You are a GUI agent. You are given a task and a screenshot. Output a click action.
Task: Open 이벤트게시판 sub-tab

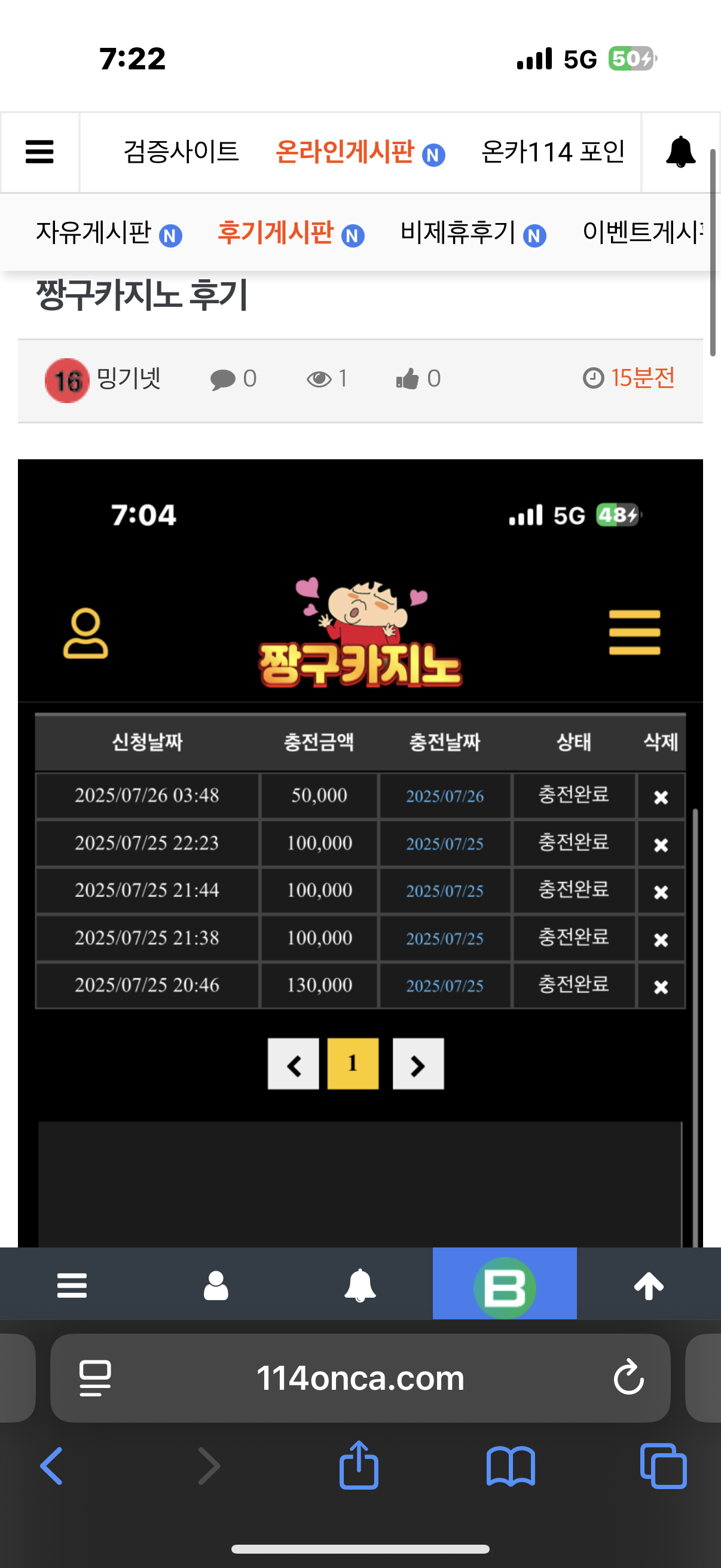click(x=642, y=233)
